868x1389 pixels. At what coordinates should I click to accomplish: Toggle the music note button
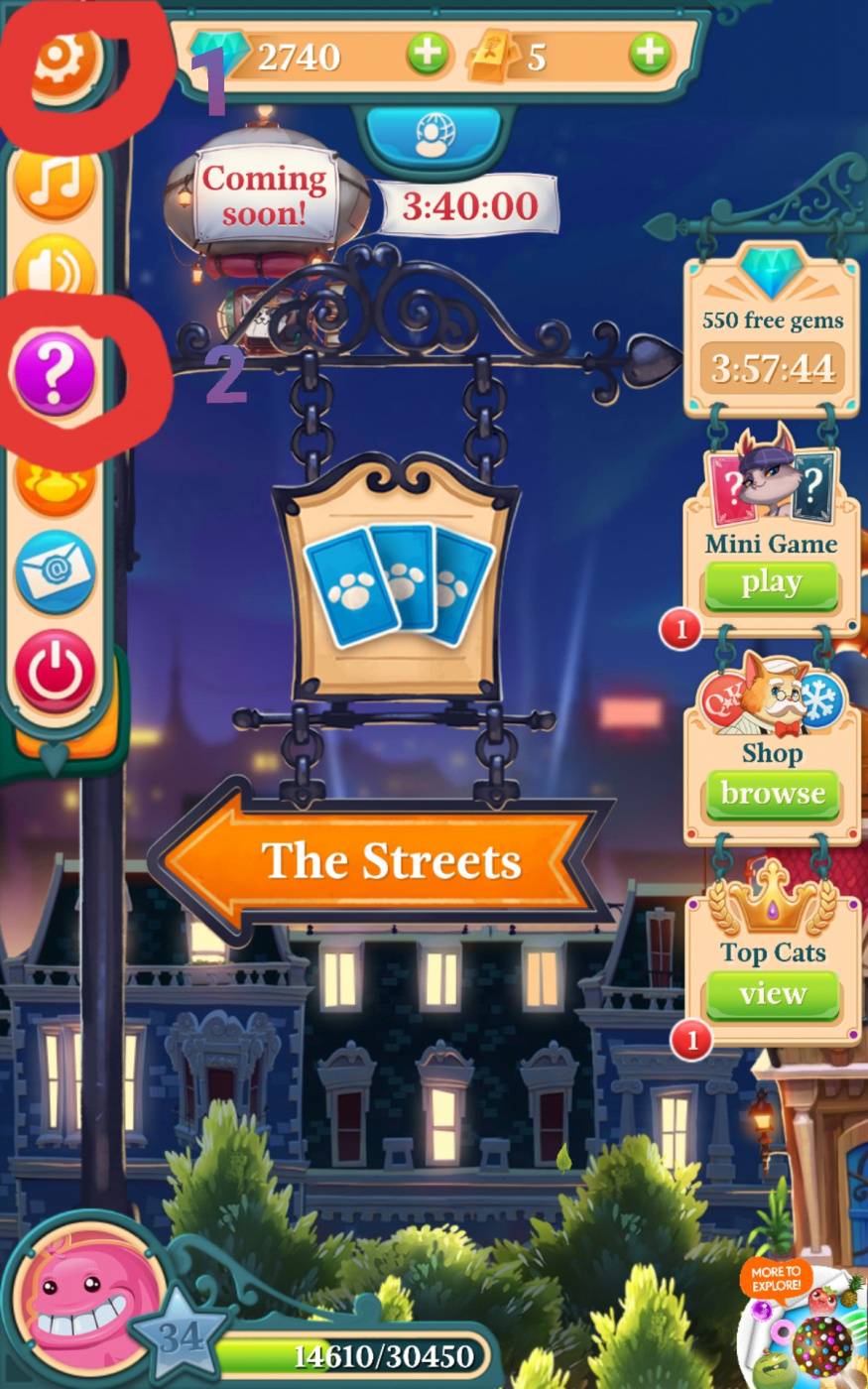tap(56, 183)
